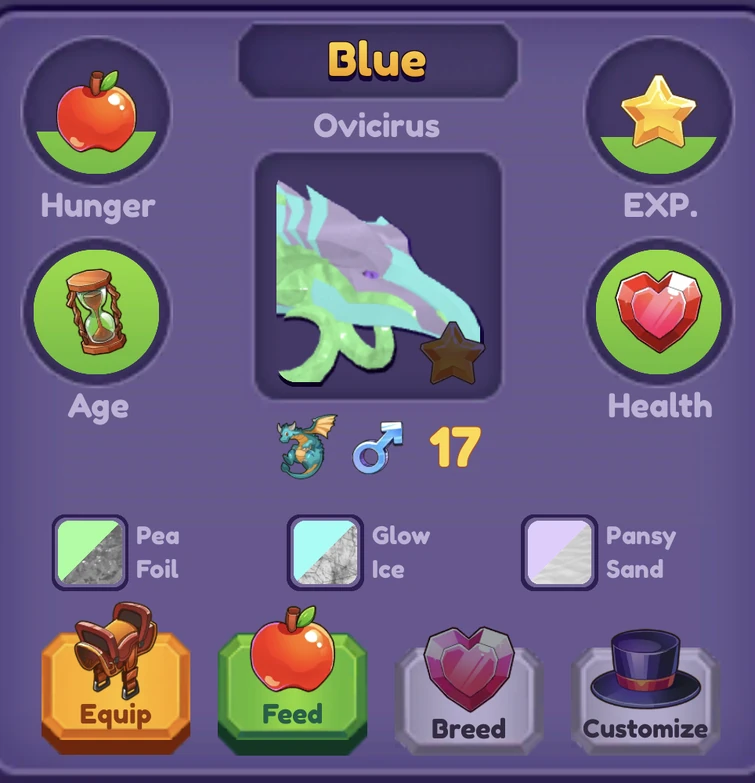This screenshot has width=755, height=783.
Task: Select the Pansy Sand color swatch
Action: (559, 552)
